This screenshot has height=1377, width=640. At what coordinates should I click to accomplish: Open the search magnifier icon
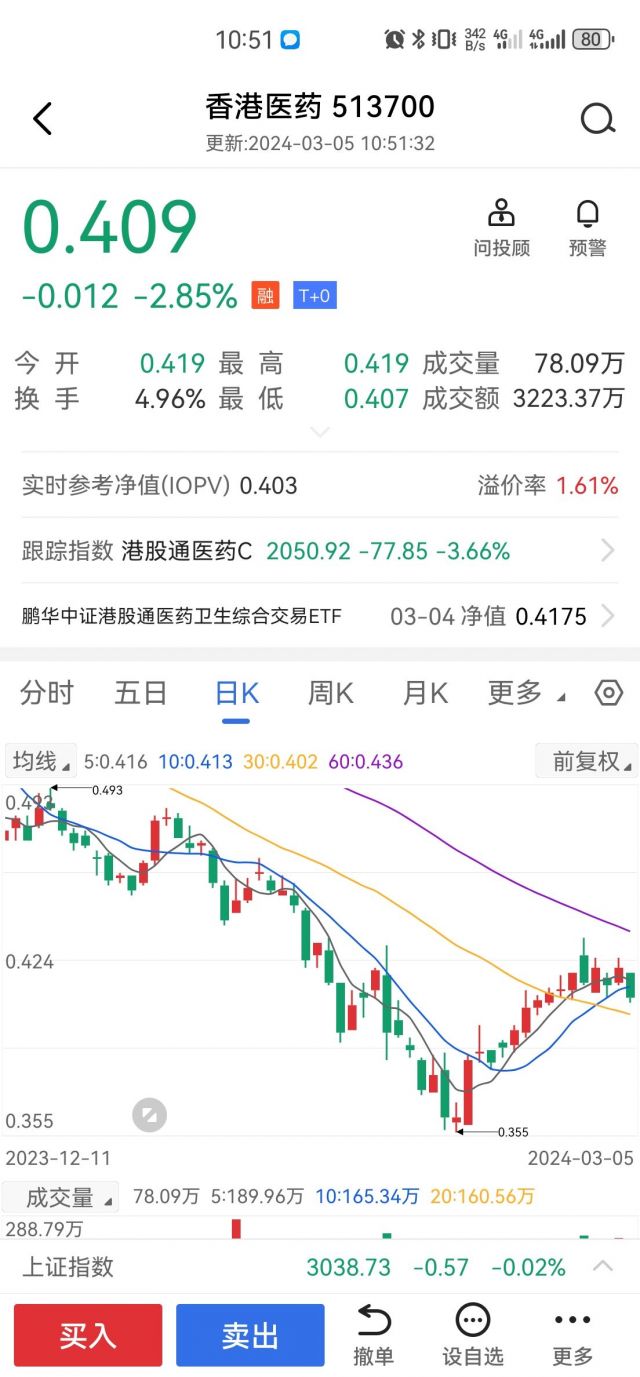(598, 119)
